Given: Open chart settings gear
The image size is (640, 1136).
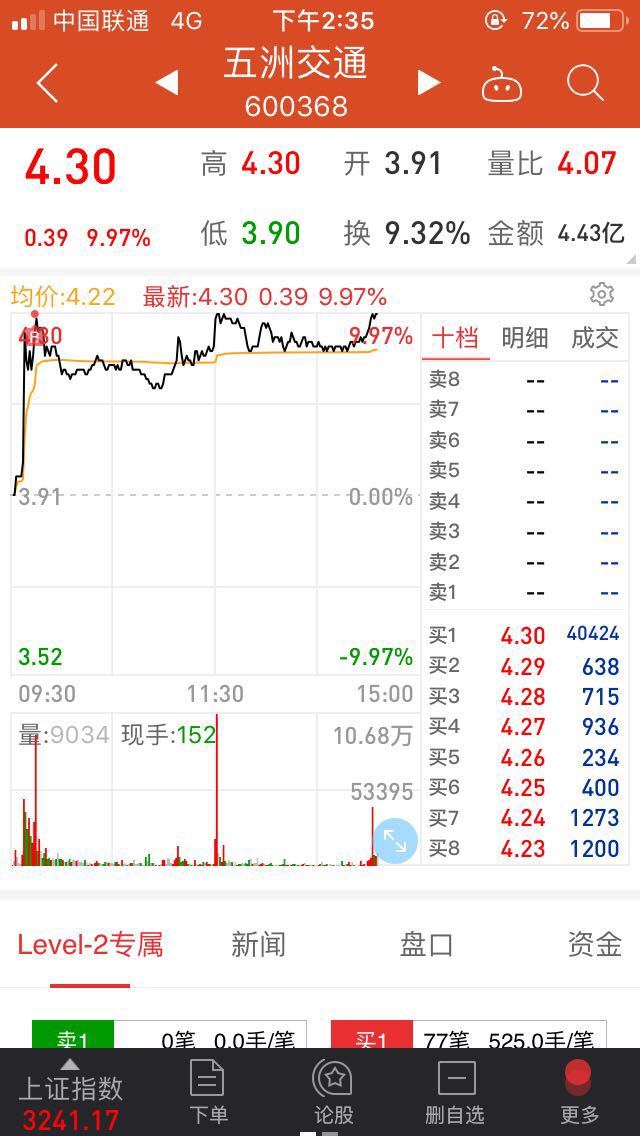Looking at the screenshot, I should pos(602,294).
